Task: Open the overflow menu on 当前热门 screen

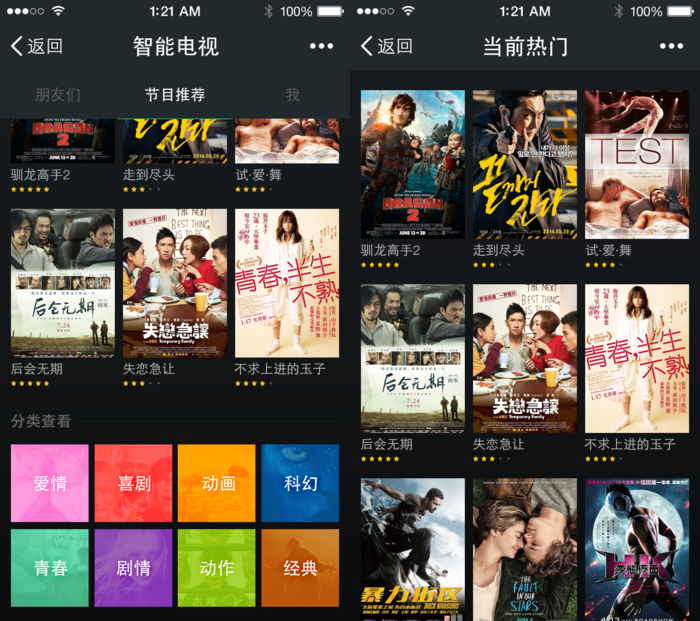Action: 671,46
